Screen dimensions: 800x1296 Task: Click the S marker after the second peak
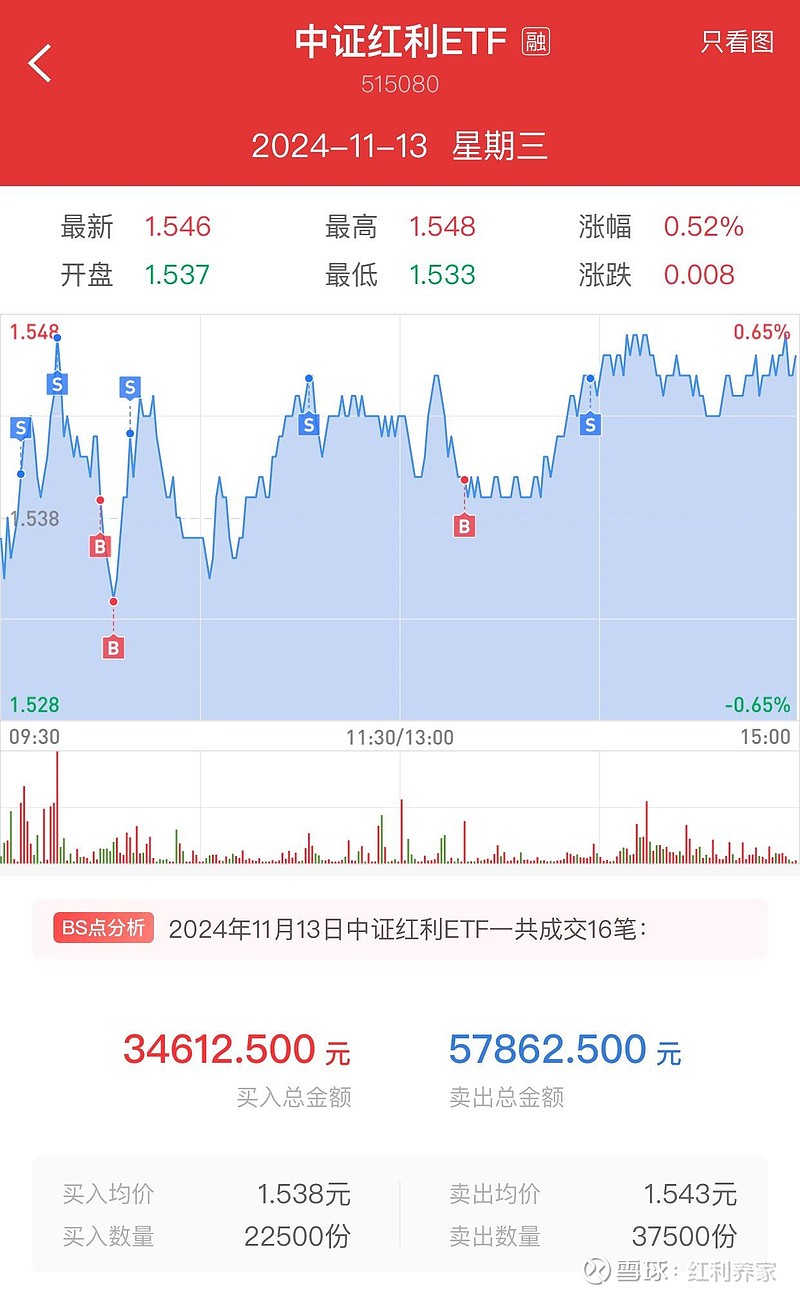click(128, 386)
